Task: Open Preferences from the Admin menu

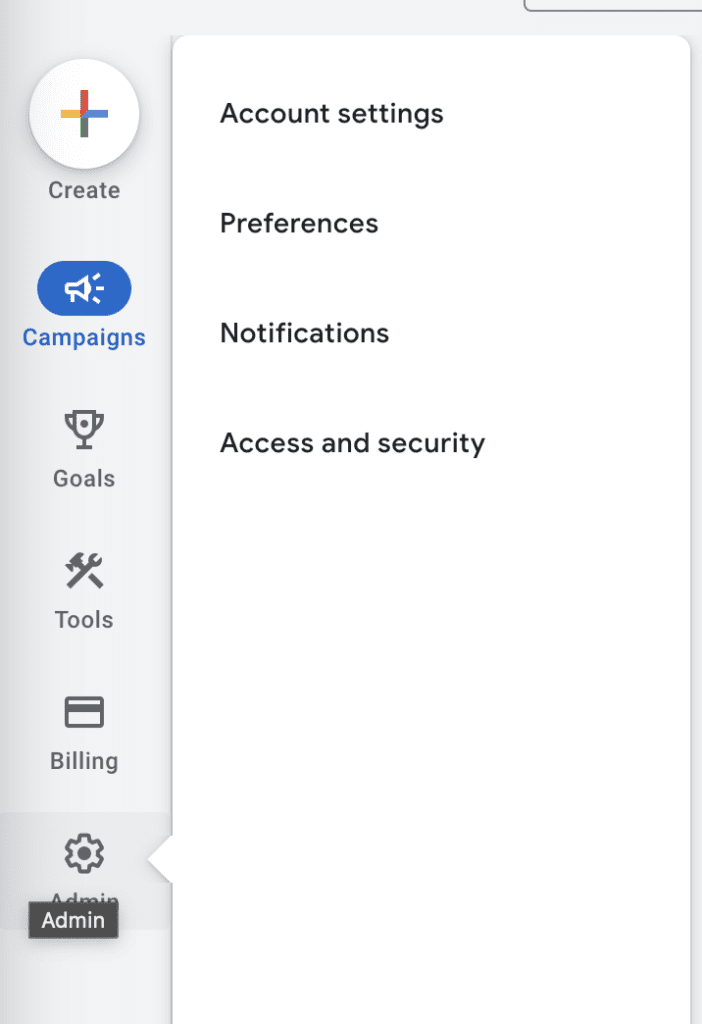Action: click(299, 223)
